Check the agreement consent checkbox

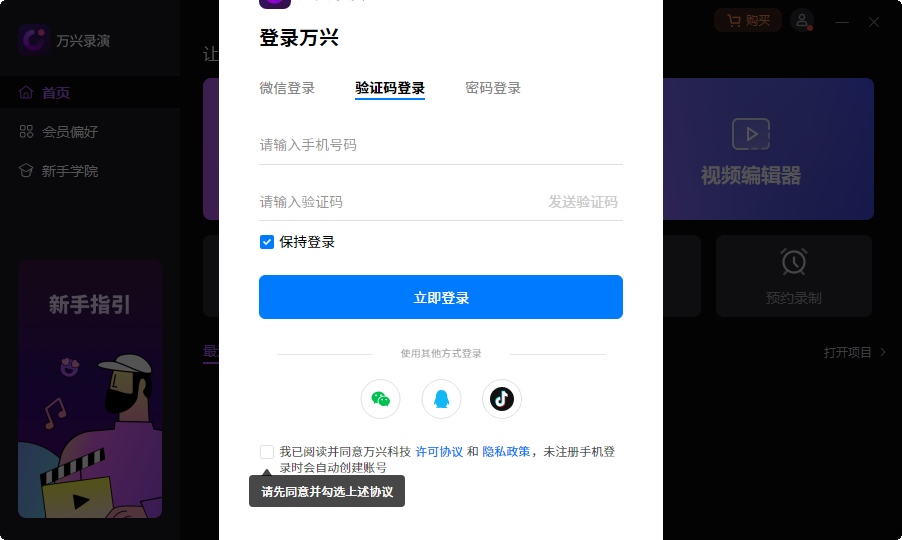pyautogui.click(x=267, y=452)
